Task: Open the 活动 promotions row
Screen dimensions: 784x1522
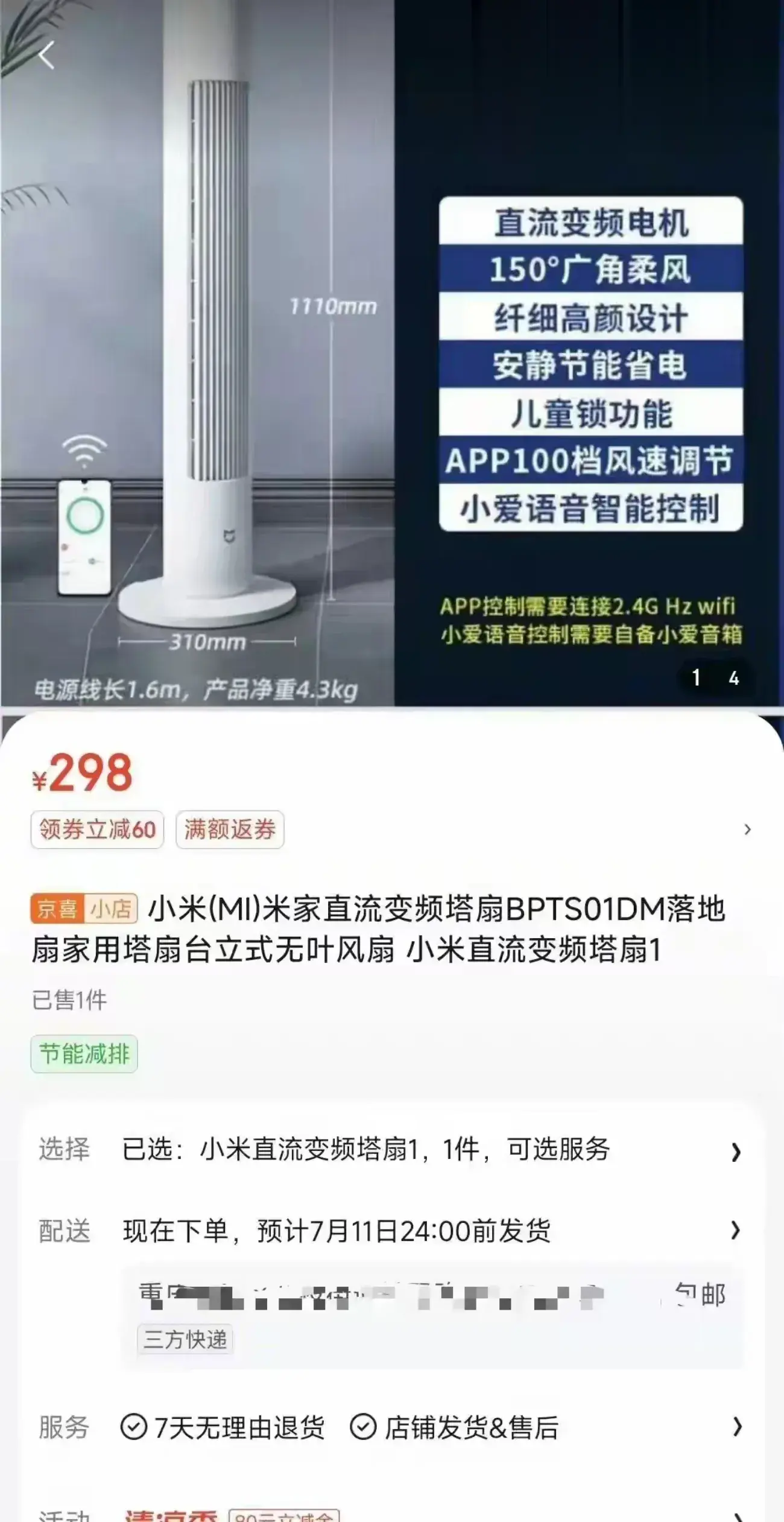Action: 386,1514
